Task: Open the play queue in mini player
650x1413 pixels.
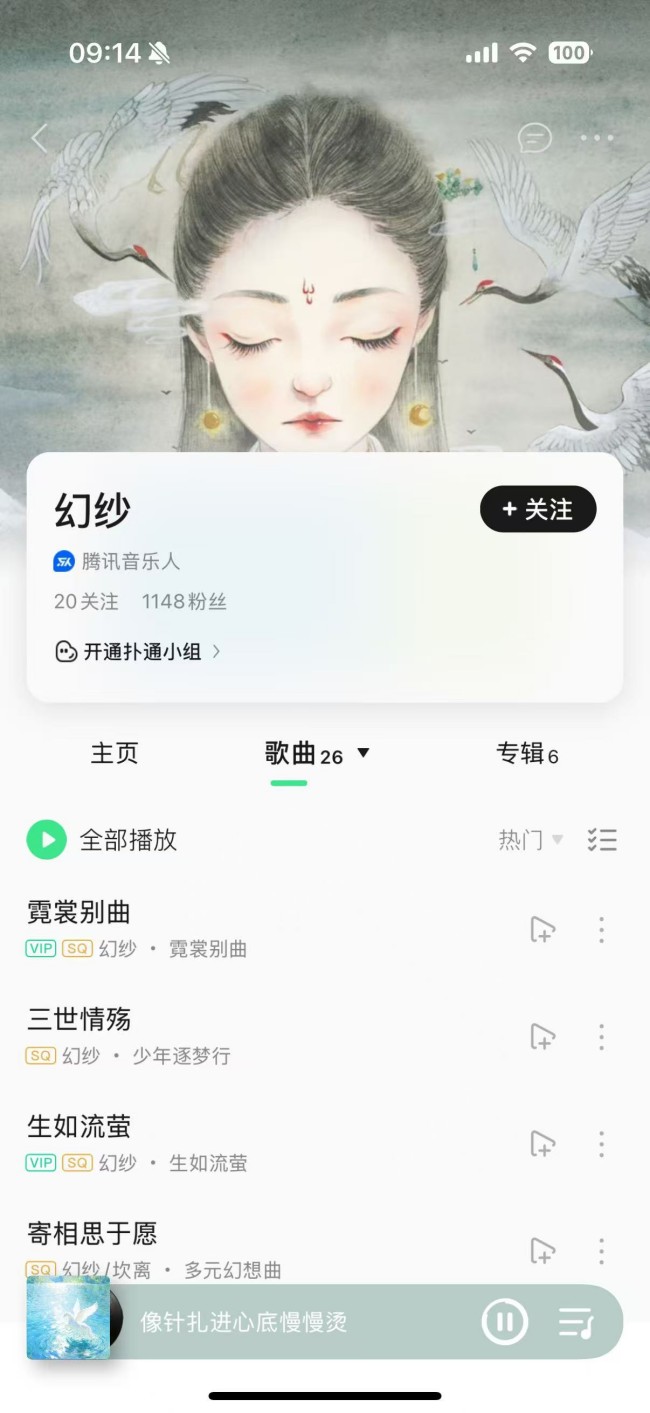Action: click(x=576, y=1323)
